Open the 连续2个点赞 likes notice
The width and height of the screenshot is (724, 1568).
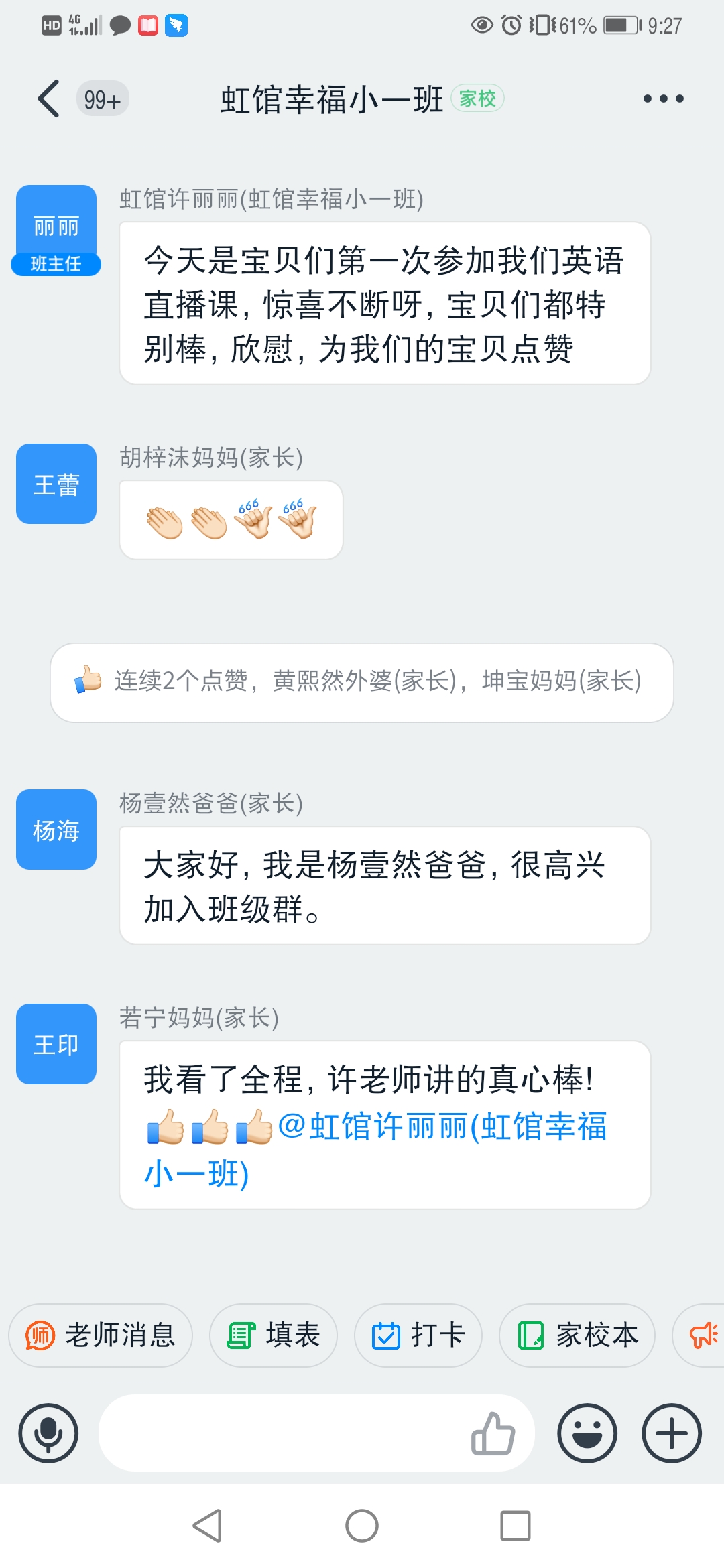click(362, 682)
